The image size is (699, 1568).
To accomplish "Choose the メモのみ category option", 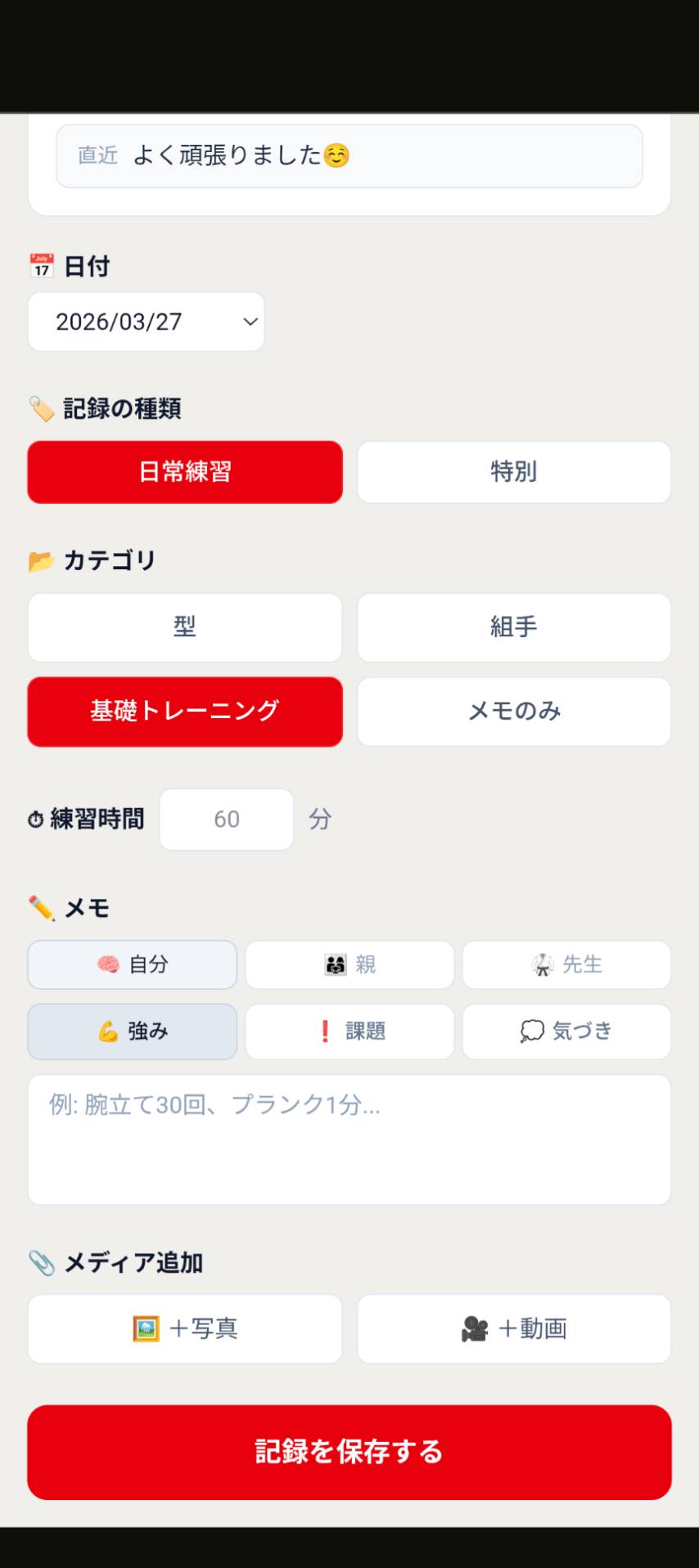I will [x=513, y=712].
